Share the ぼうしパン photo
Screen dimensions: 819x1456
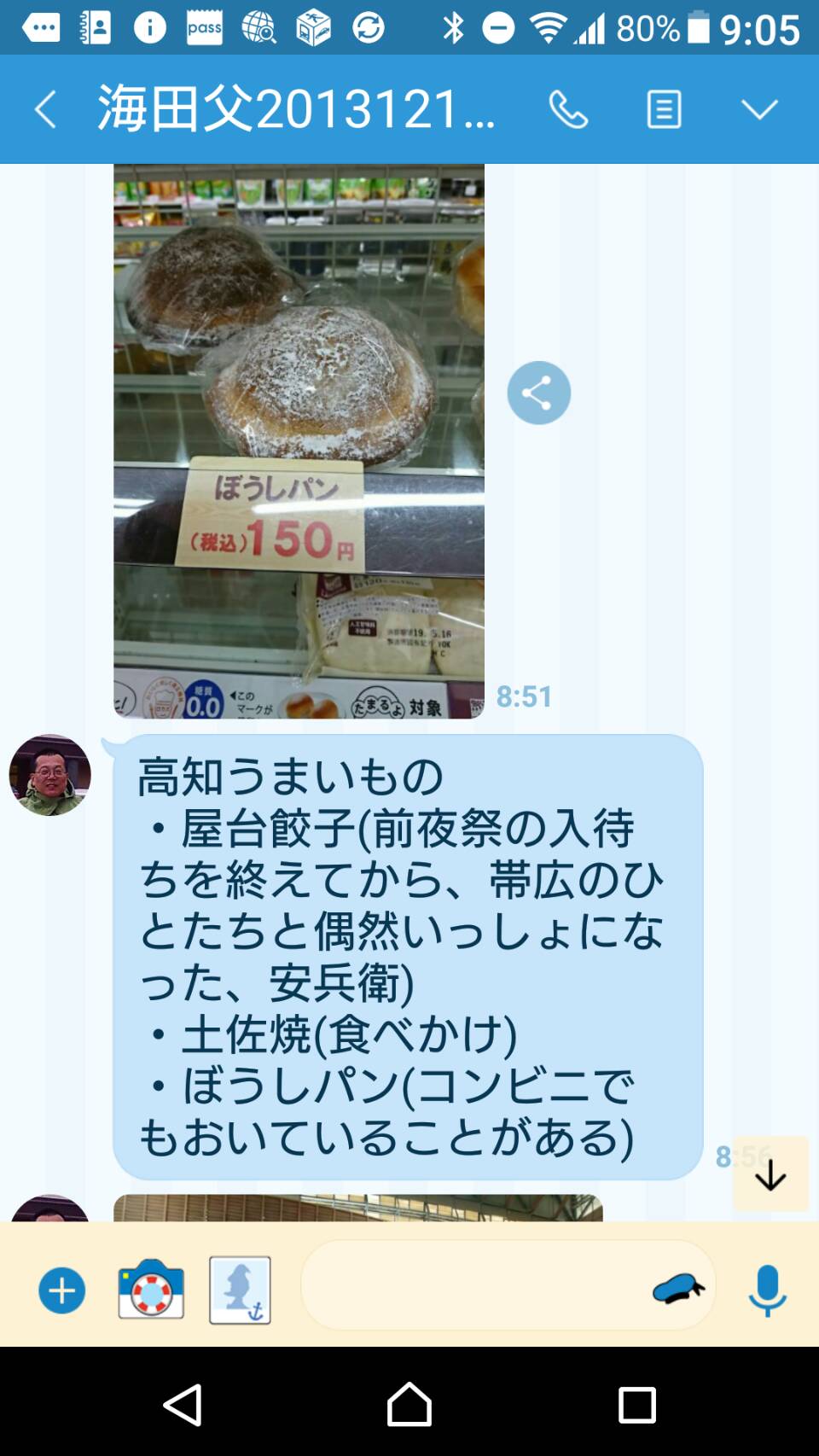click(x=539, y=393)
